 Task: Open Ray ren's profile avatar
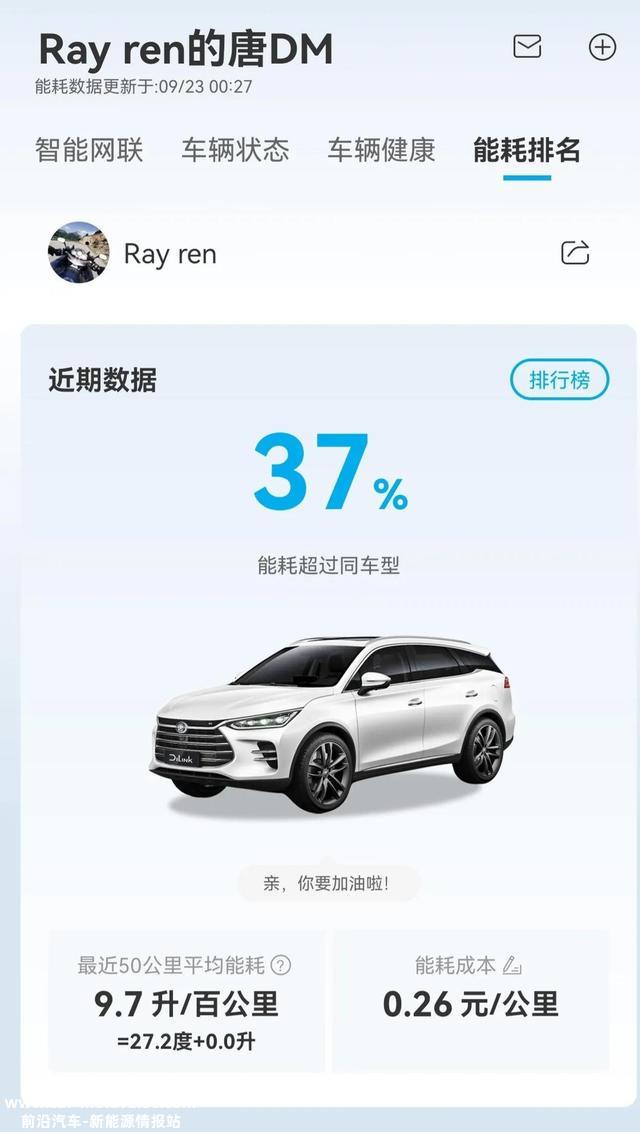tap(79, 252)
